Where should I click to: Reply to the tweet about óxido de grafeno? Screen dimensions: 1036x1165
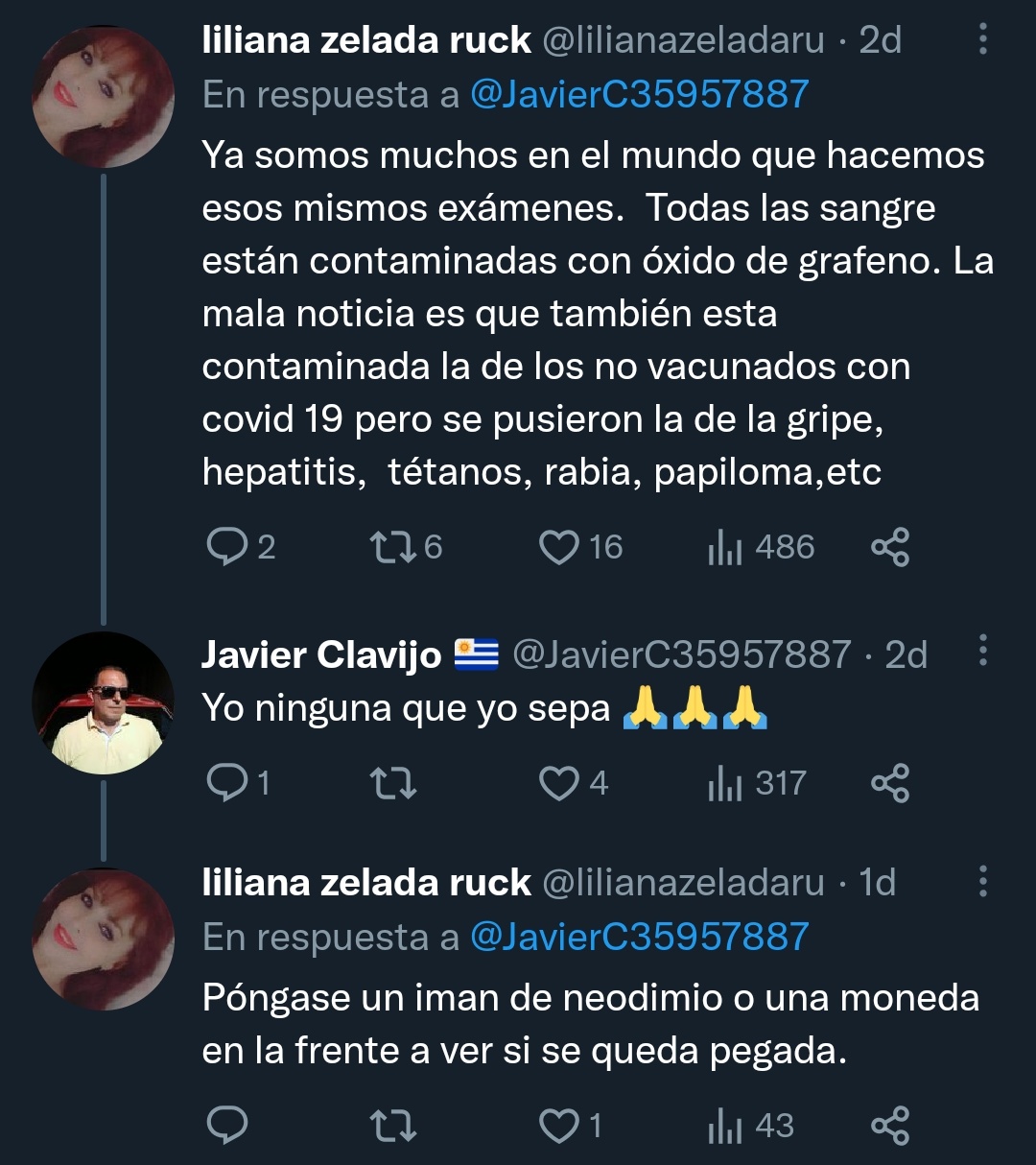[227, 547]
